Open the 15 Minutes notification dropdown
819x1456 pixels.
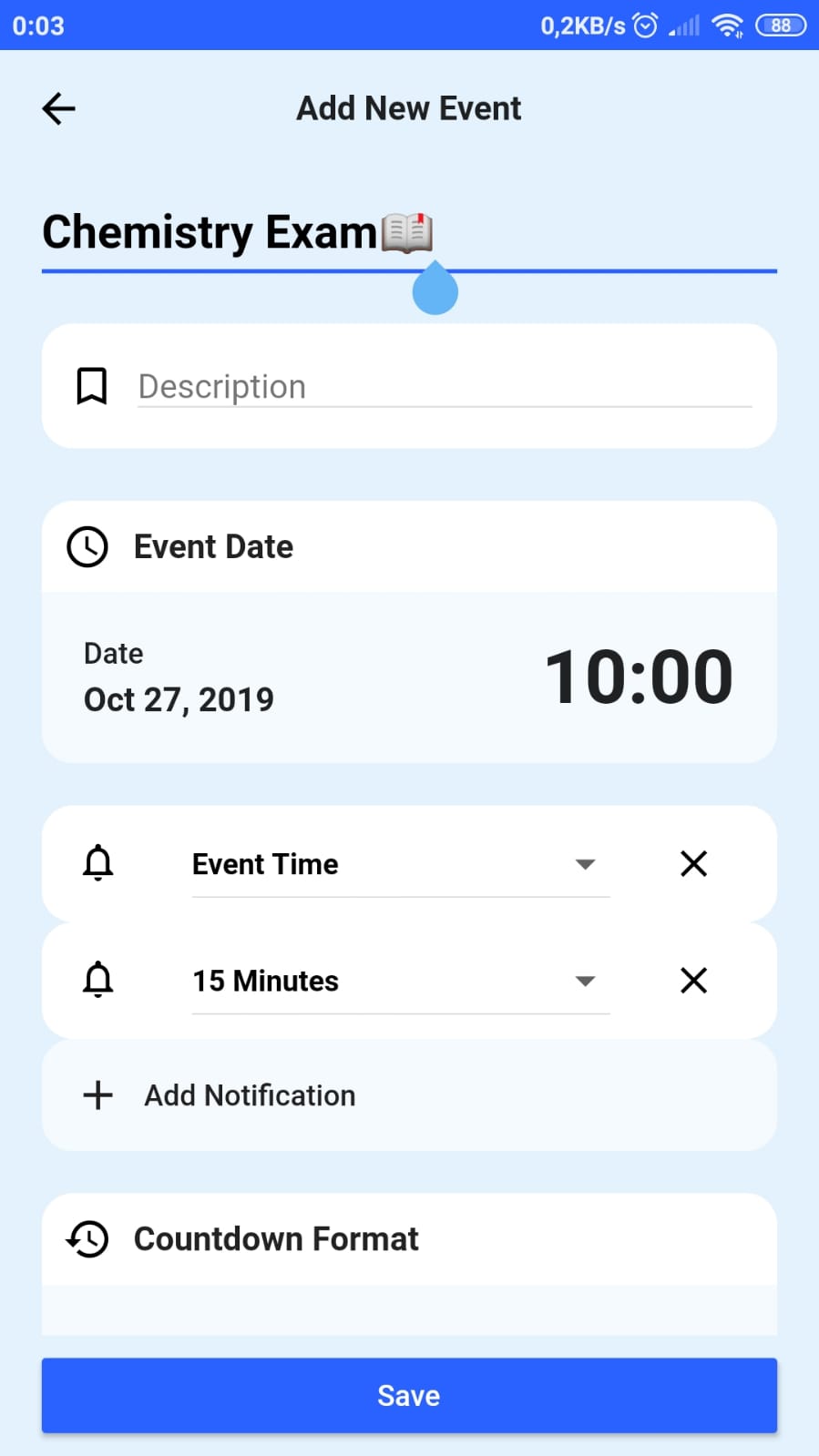(400, 981)
